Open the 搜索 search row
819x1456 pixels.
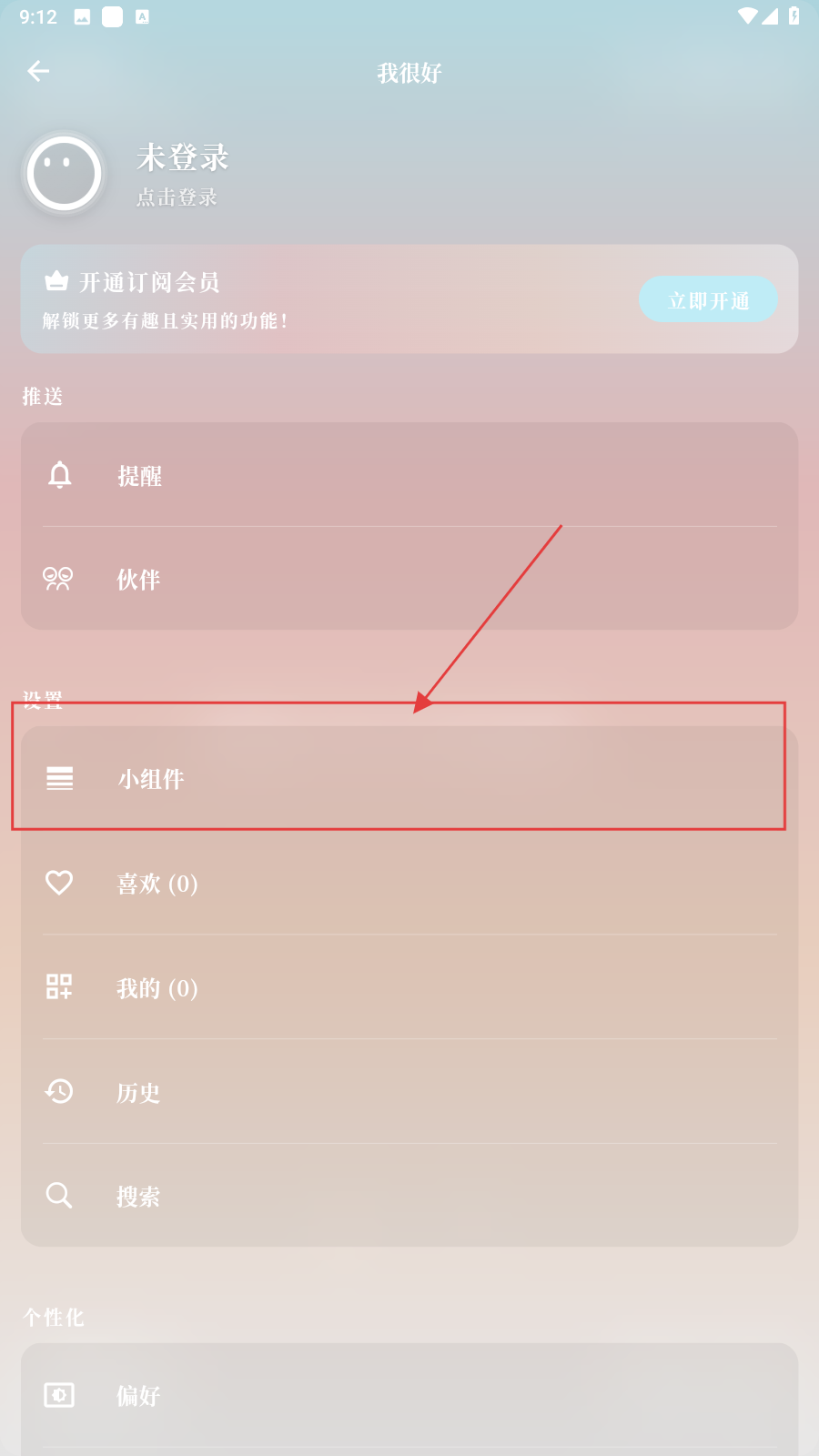click(x=409, y=1196)
